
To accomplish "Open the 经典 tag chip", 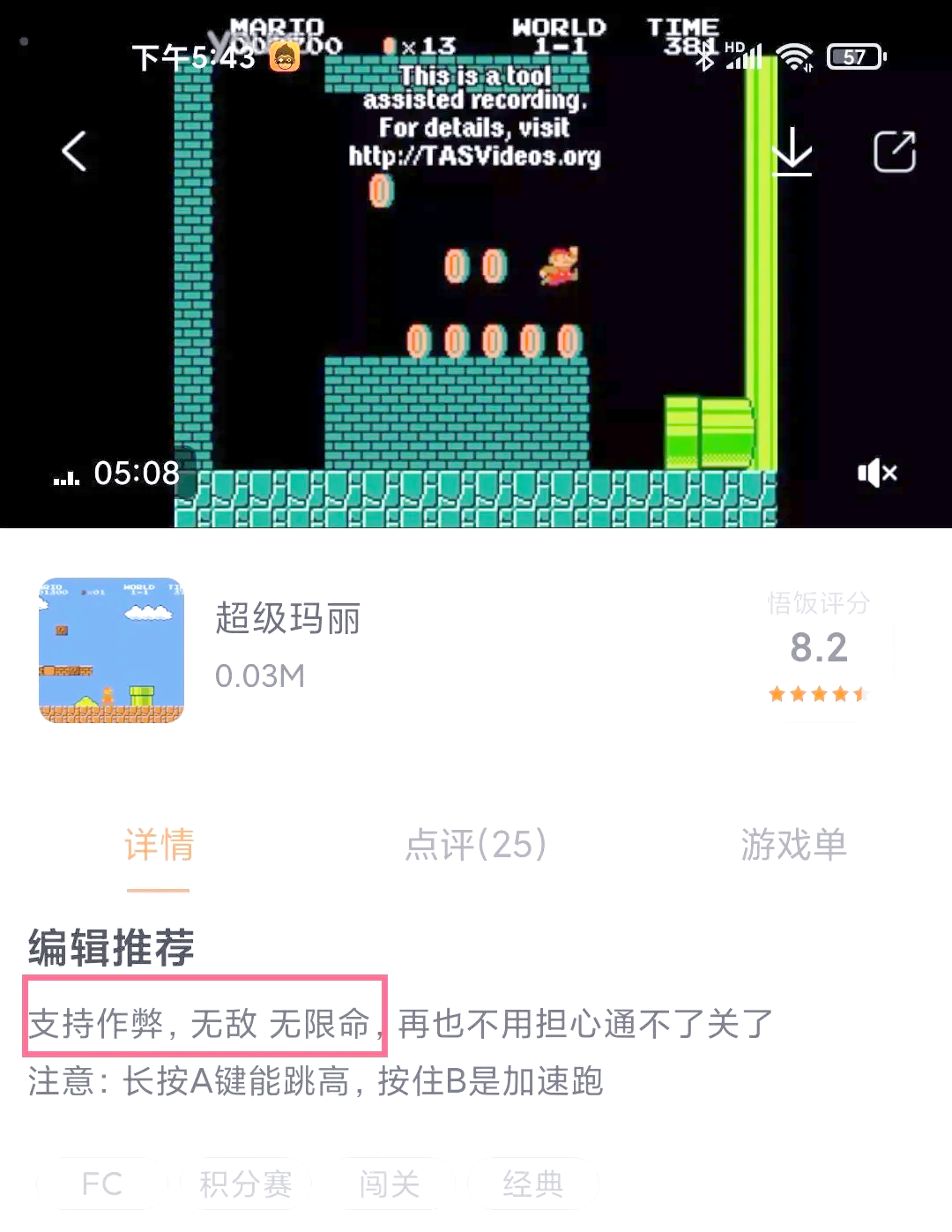I will tap(532, 1183).
